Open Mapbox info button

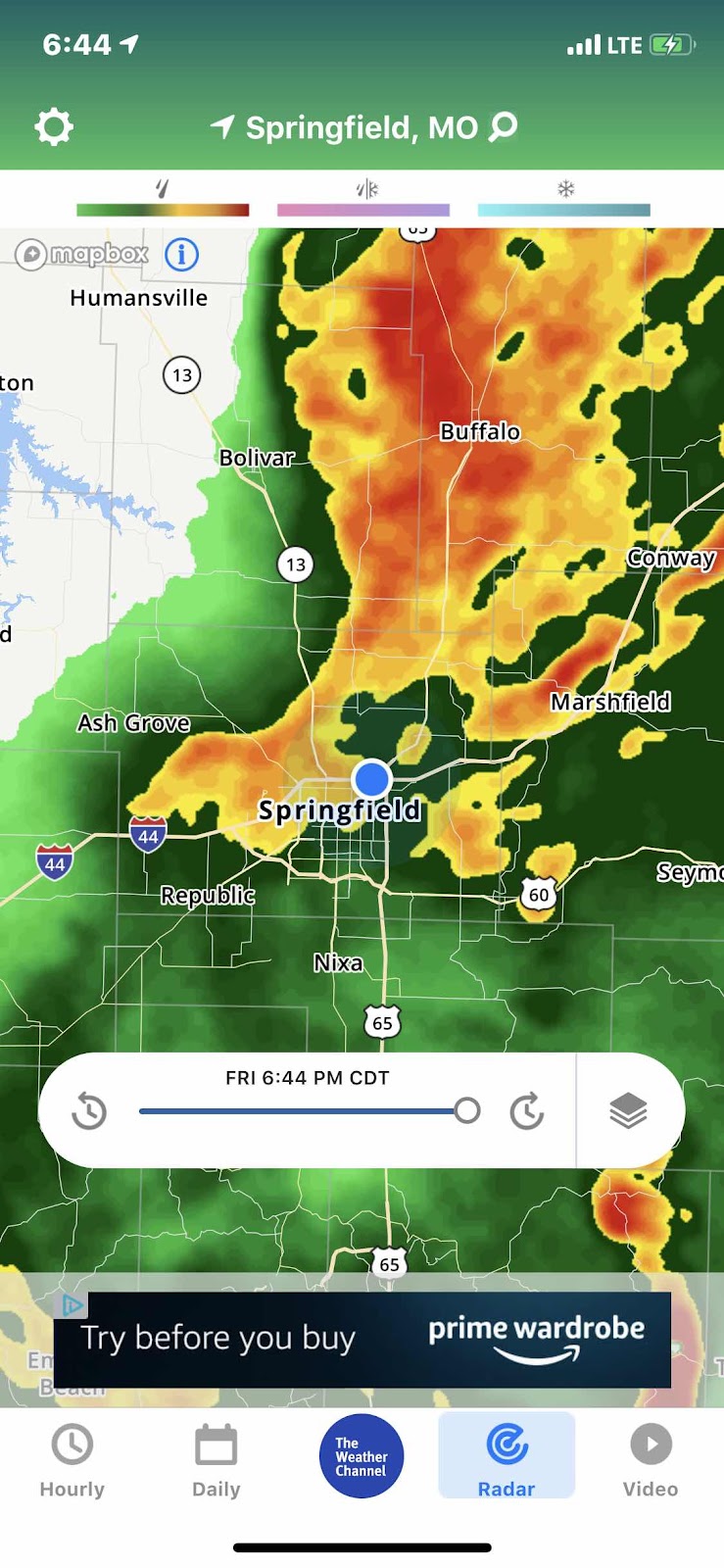click(181, 255)
